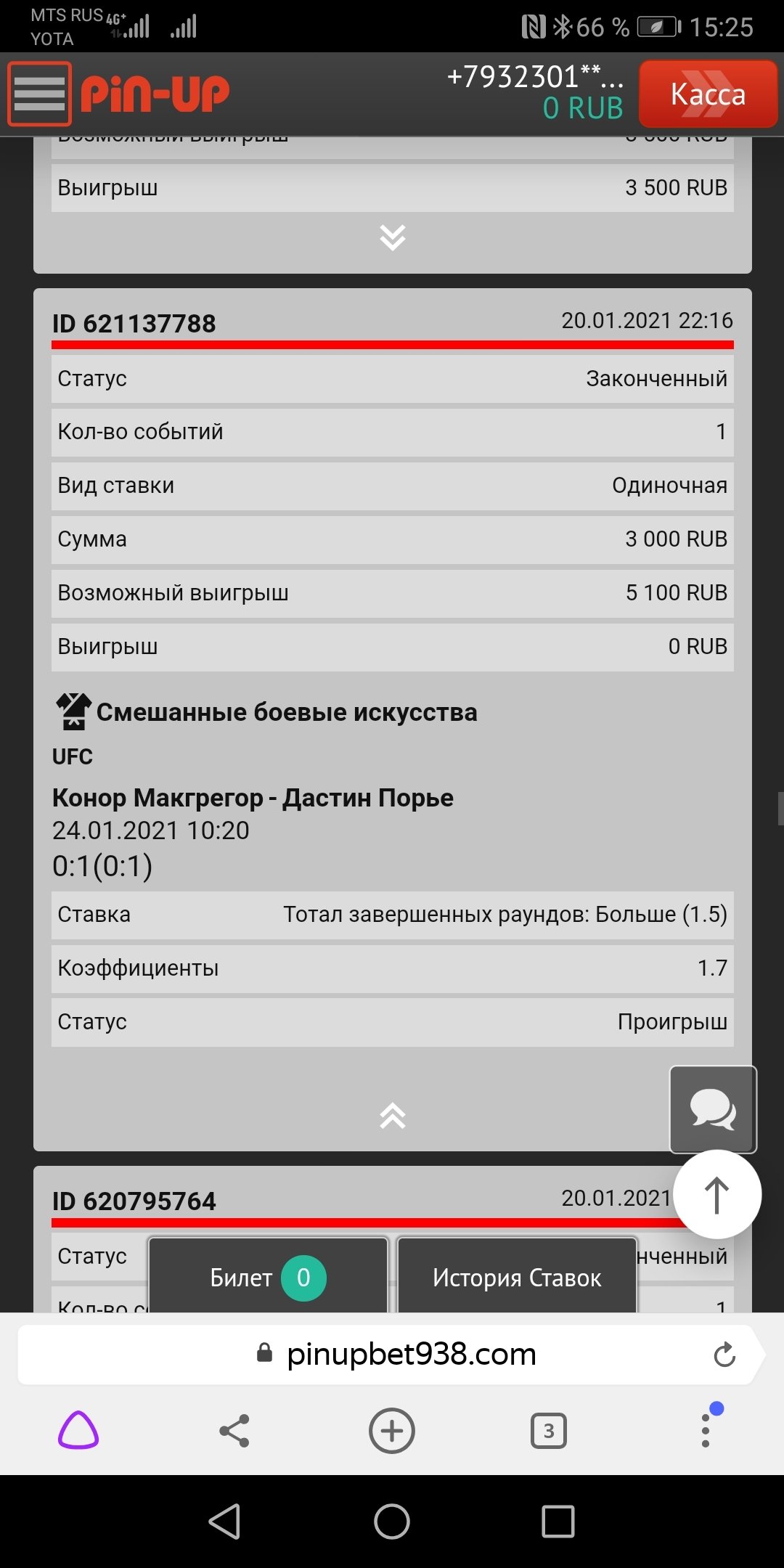This screenshot has width=784, height=1568.
Task: Collapse bet ID 621137788 details
Action: click(393, 1116)
